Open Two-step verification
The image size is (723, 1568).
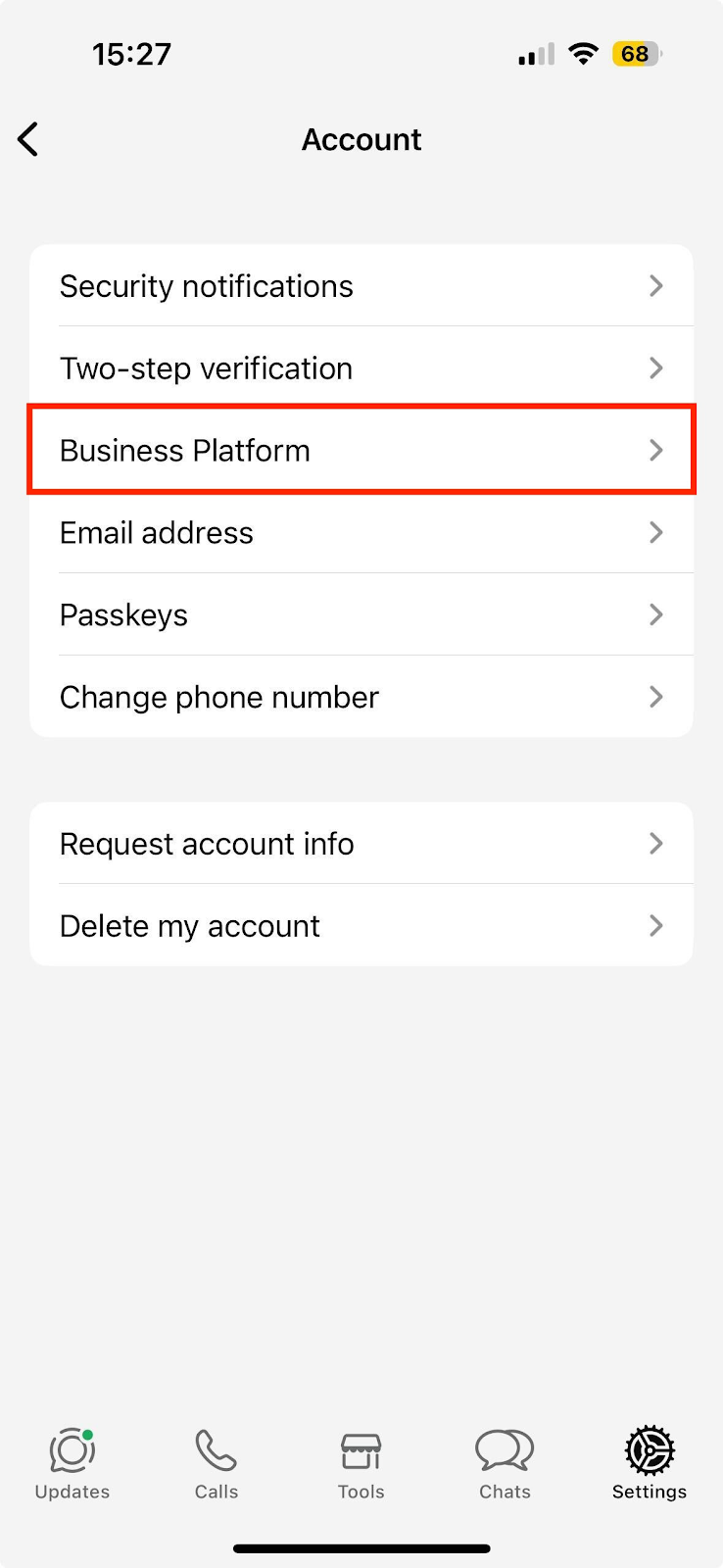(361, 368)
